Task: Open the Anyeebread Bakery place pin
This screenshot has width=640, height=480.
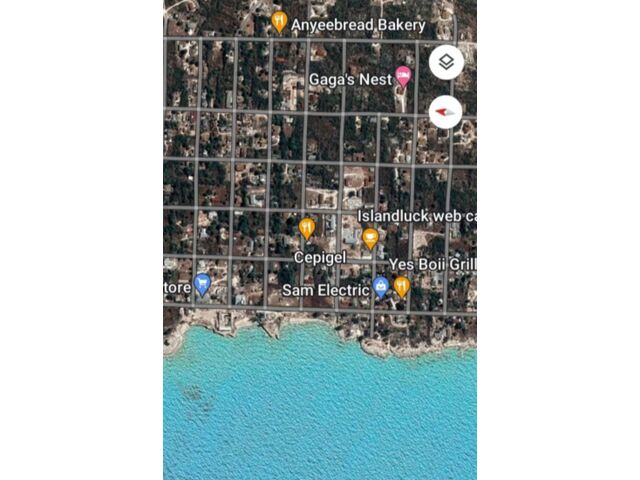Action: coord(279,22)
